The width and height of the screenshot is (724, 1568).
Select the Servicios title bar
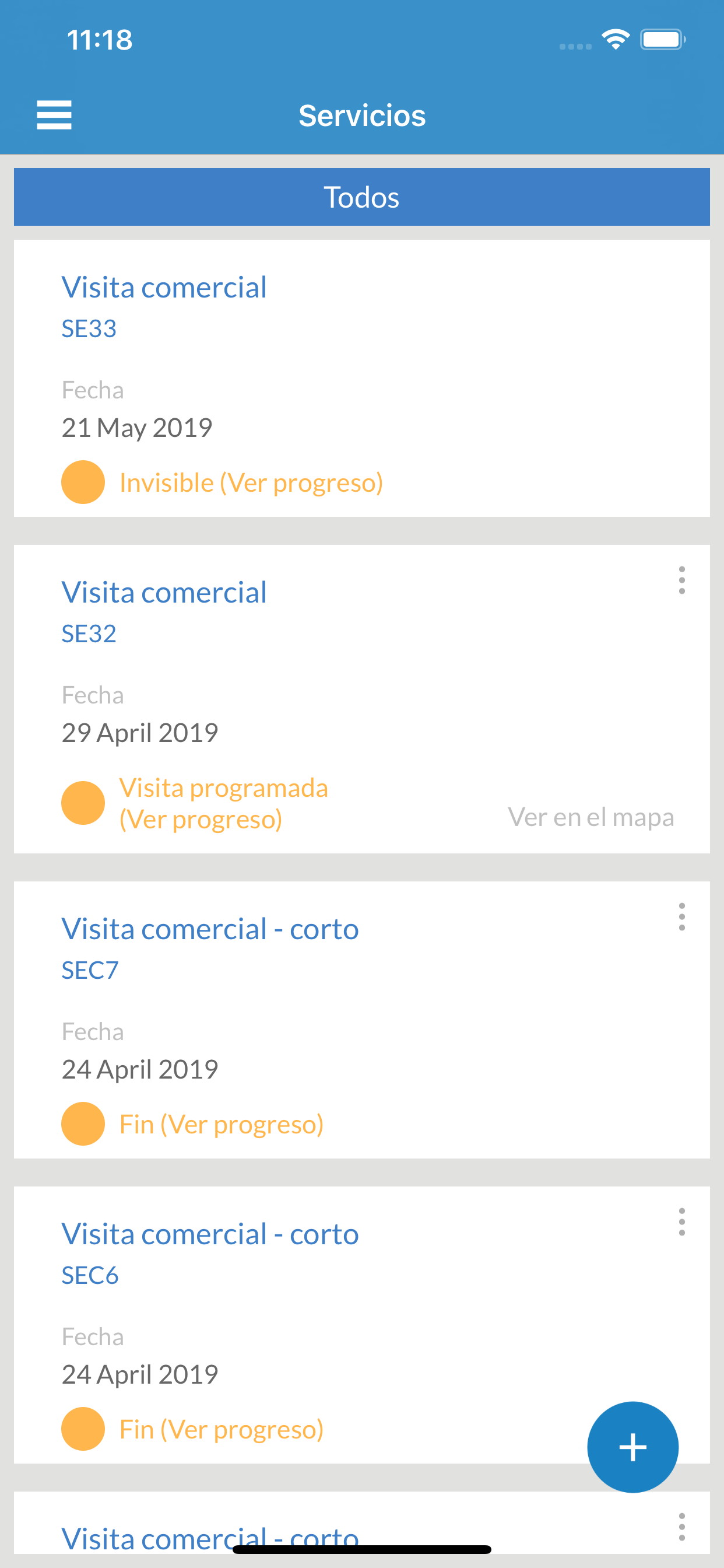[361, 114]
